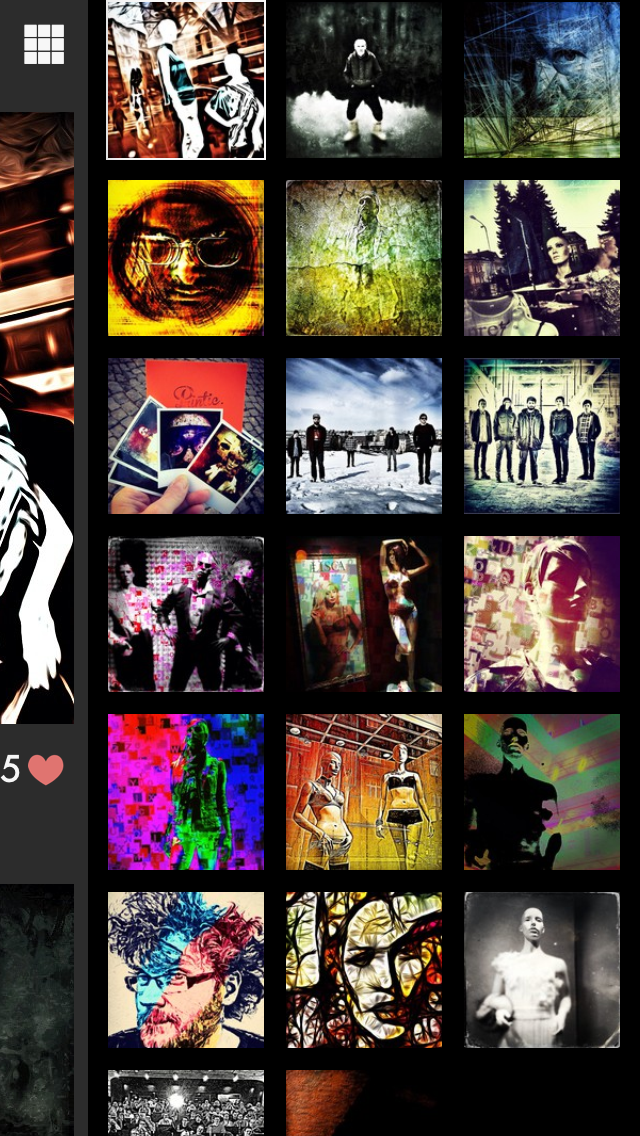Screen dimensions: 640x1136
Task: Like the photo with the heart icon
Action: [x=46, y=769]
